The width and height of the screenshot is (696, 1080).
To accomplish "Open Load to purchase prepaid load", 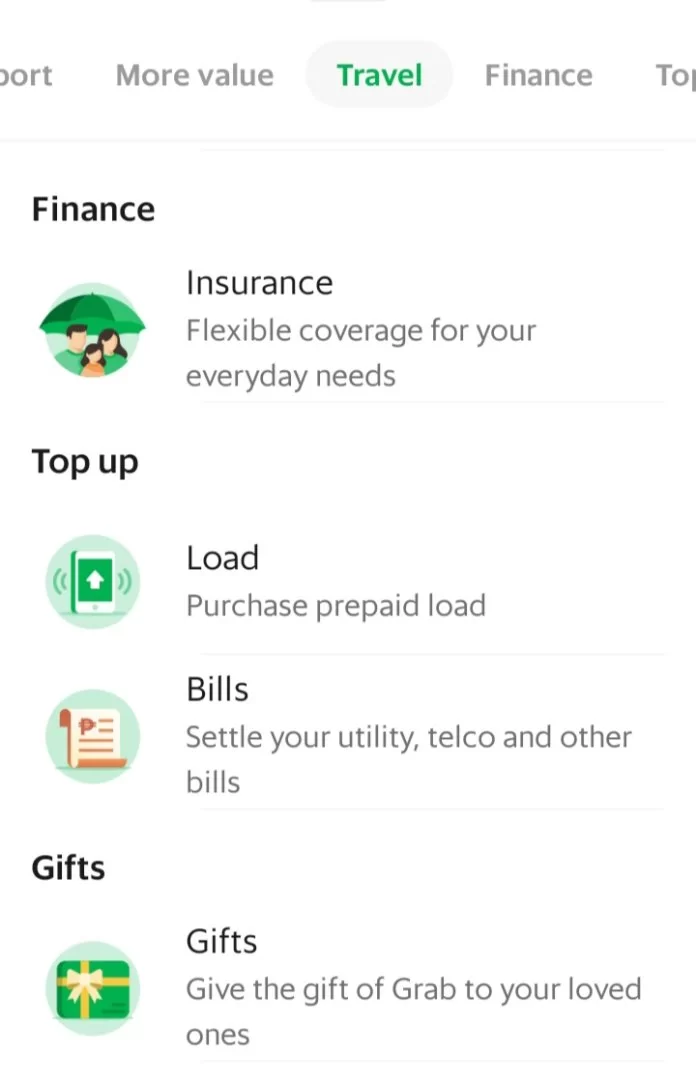I will pos(350,581).
